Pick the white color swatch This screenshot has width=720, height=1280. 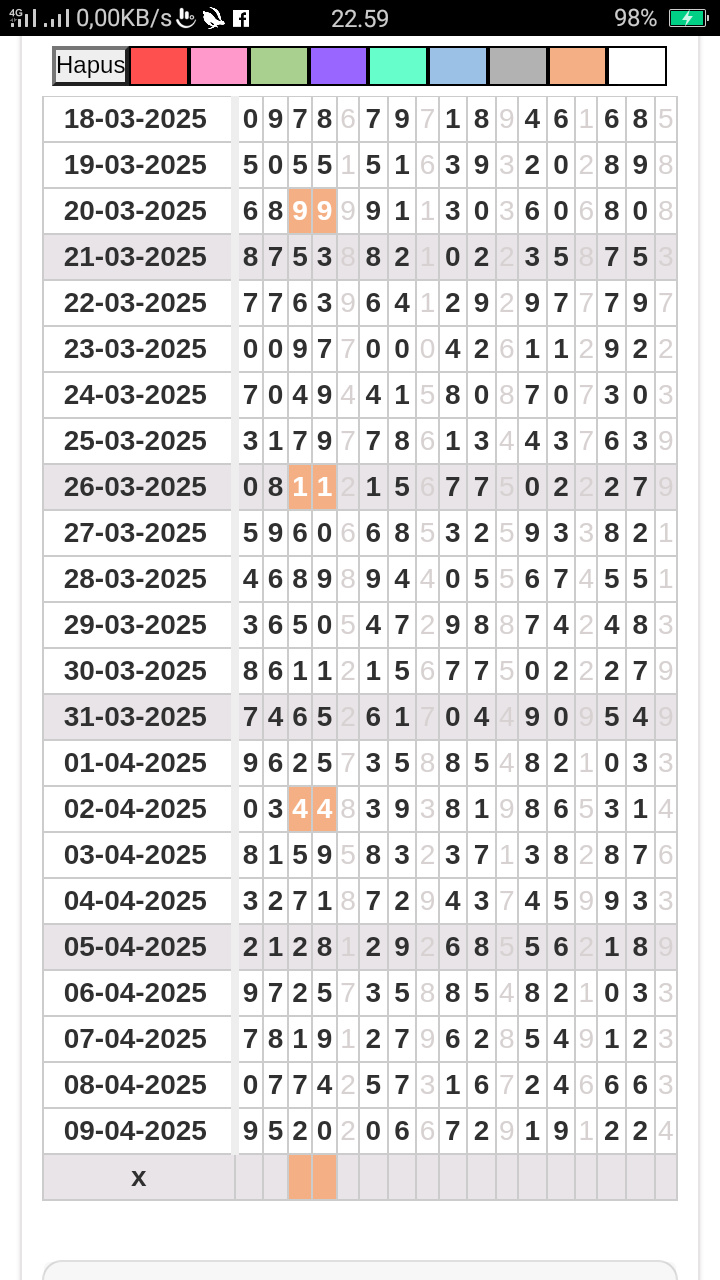pos(637,66)
